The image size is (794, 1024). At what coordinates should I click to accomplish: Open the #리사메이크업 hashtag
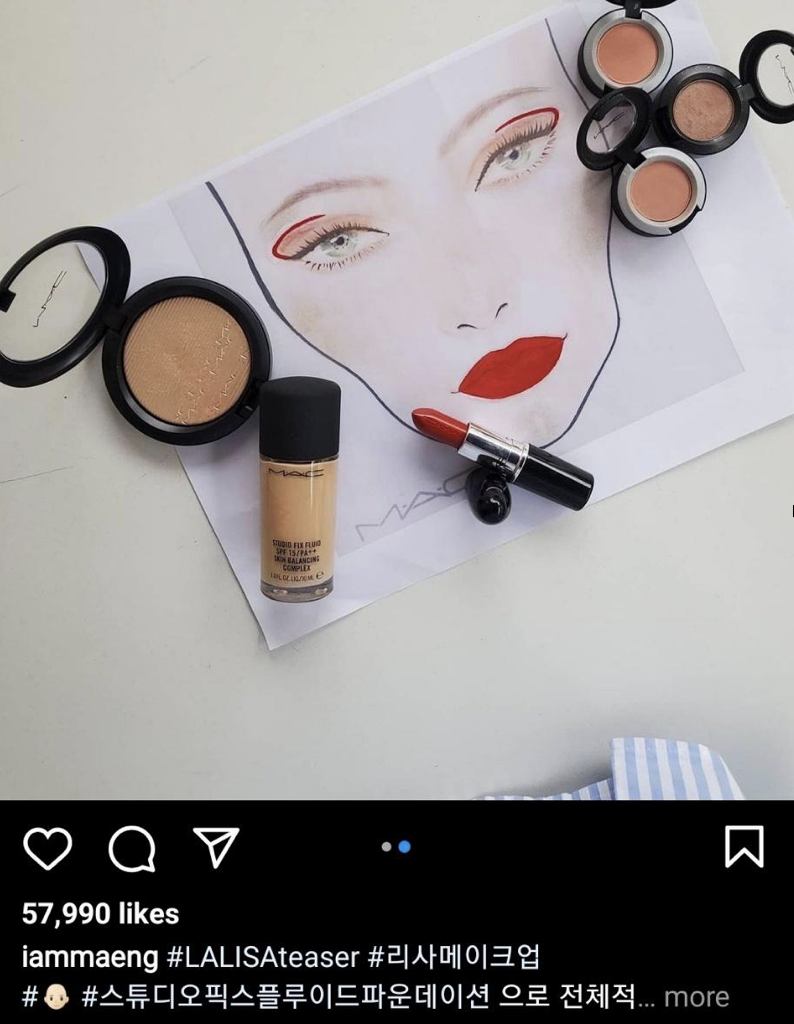pyautogui.click(x=455, y=957)
